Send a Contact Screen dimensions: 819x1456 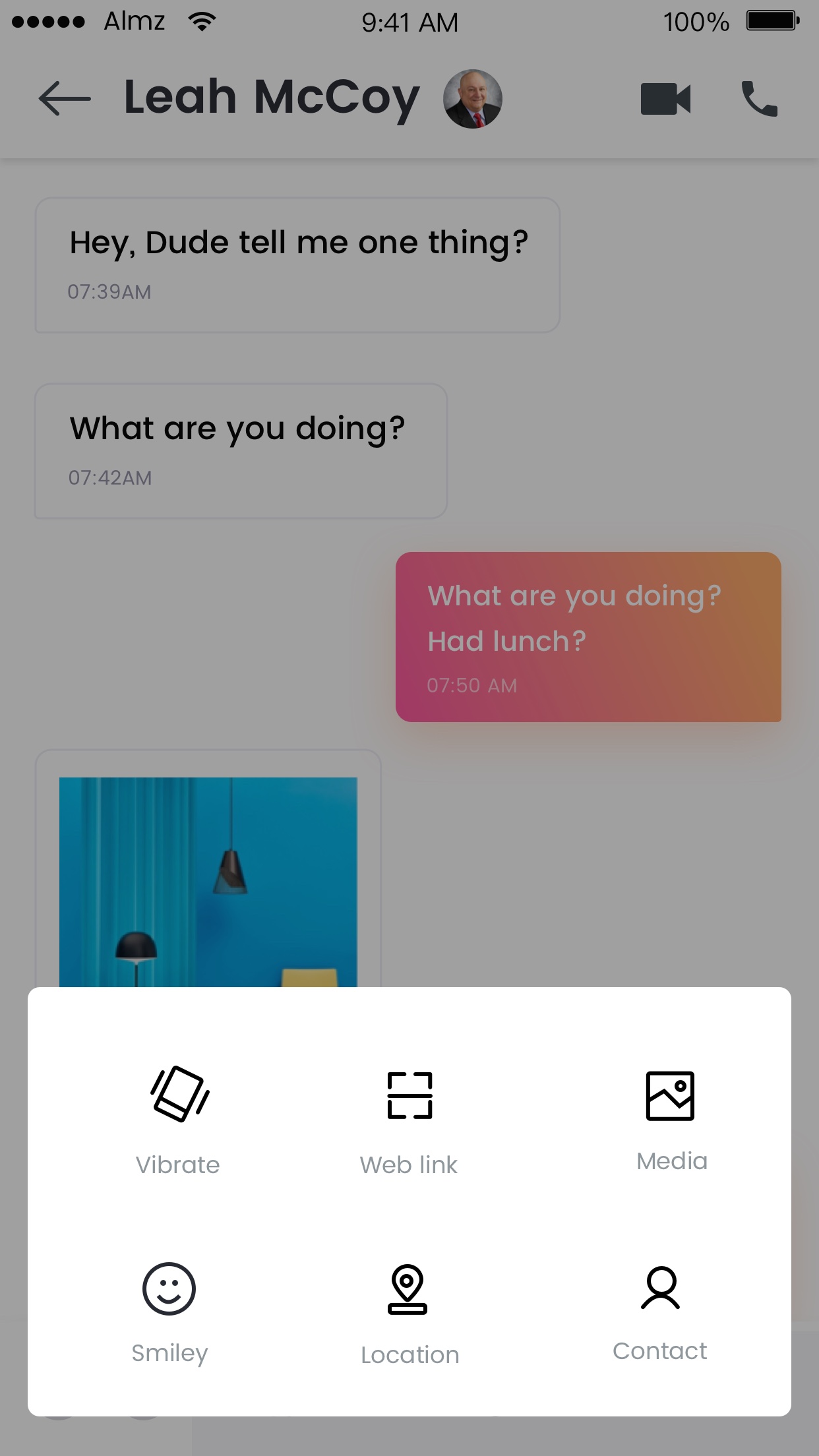tap(660, 1312)
